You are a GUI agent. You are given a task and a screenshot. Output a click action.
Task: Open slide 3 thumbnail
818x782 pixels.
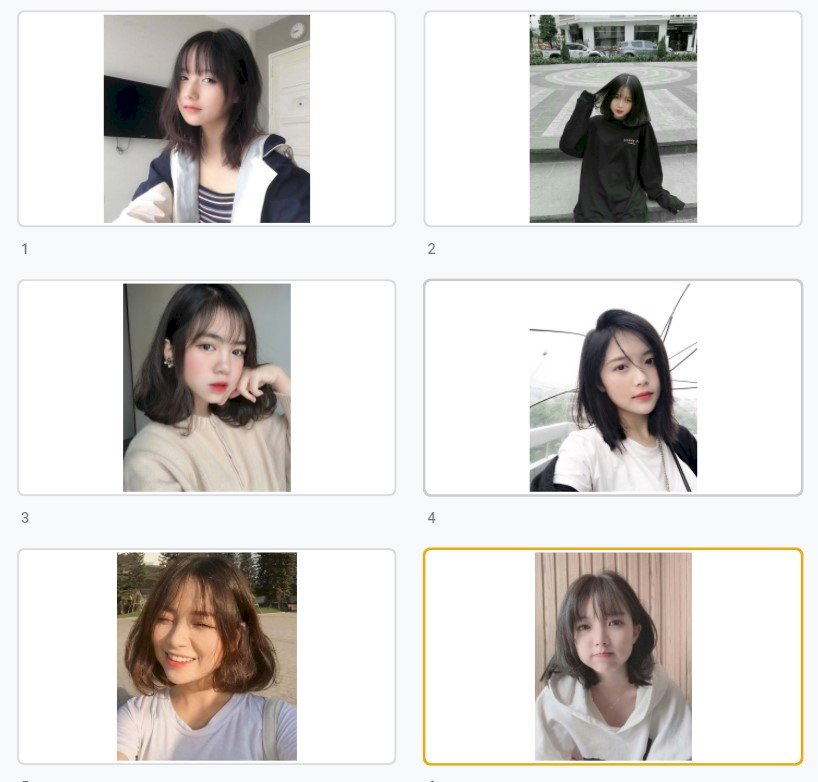(206, 387)
